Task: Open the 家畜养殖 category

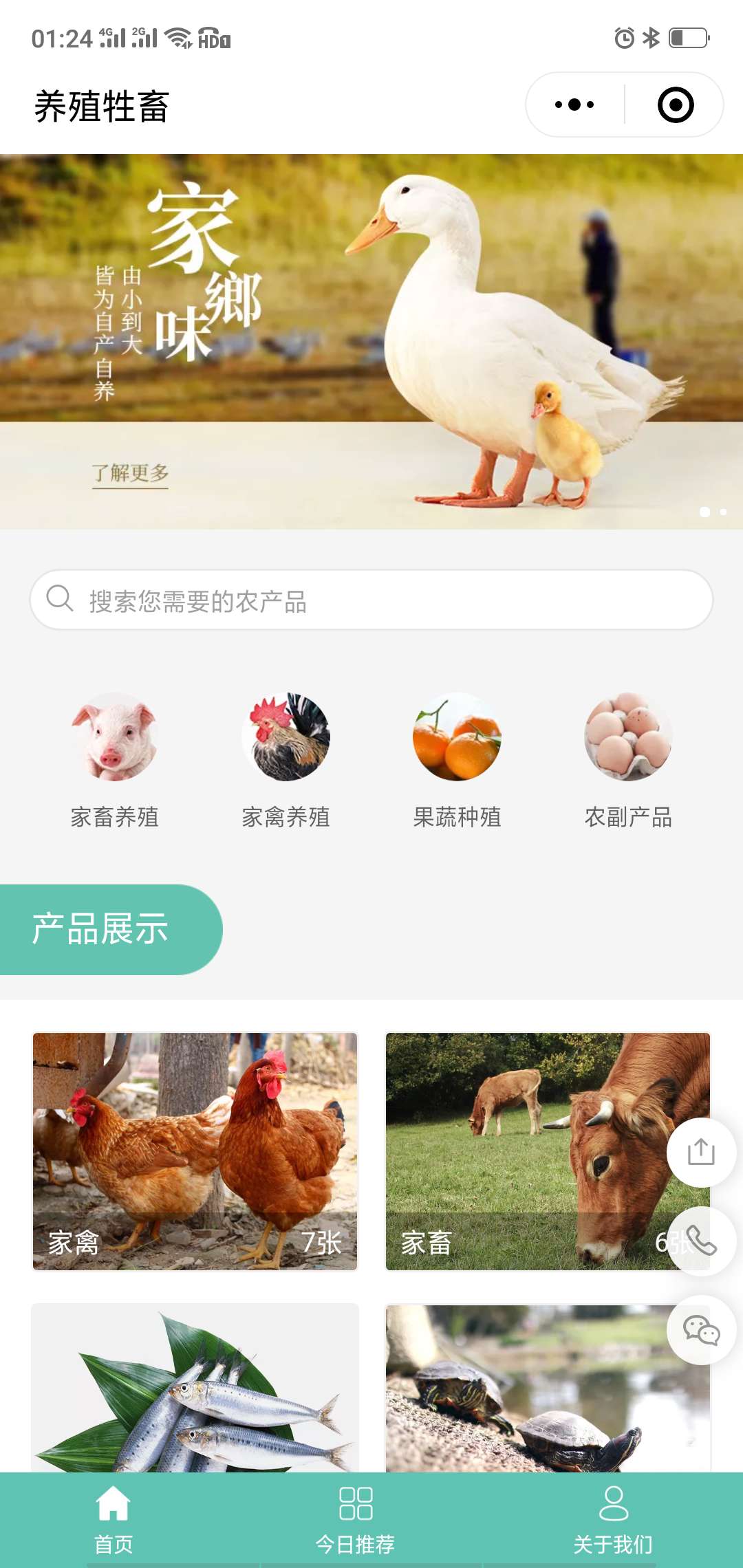Action: 115,760
